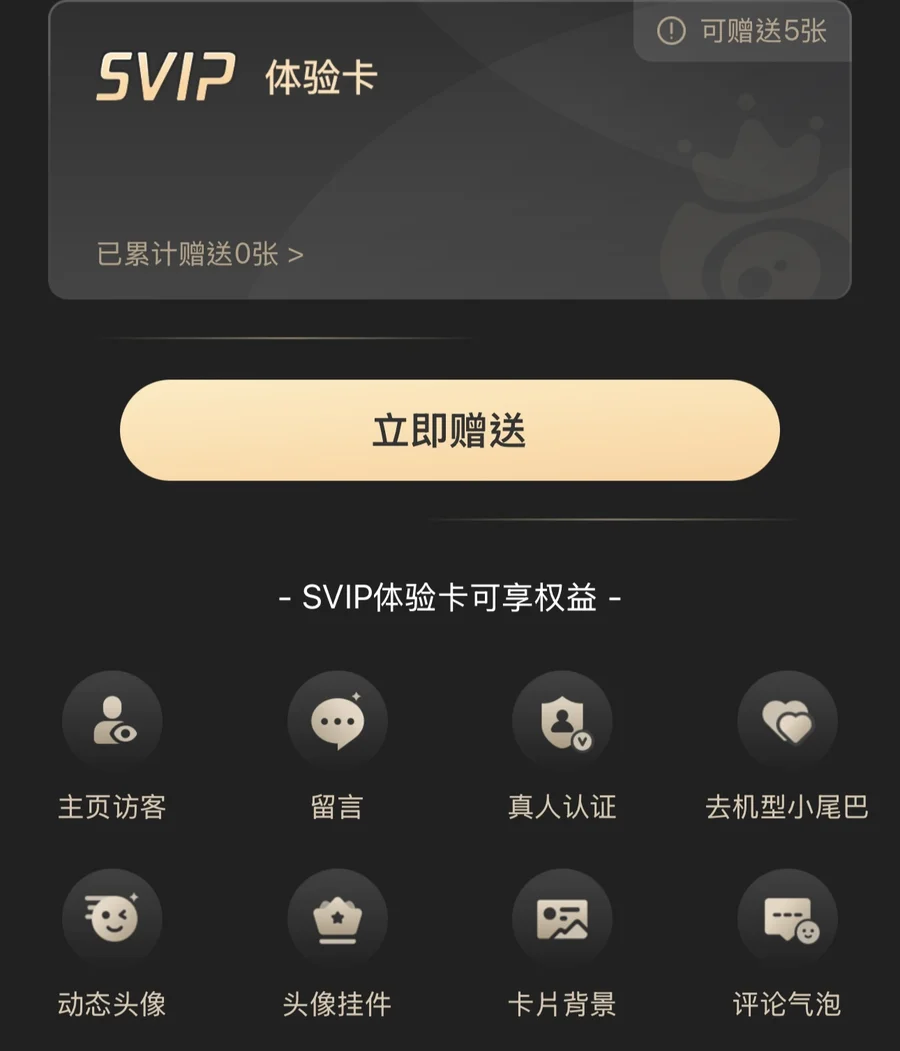
Task: Open the 动态头像 benefit
Action: pos(112,918)
